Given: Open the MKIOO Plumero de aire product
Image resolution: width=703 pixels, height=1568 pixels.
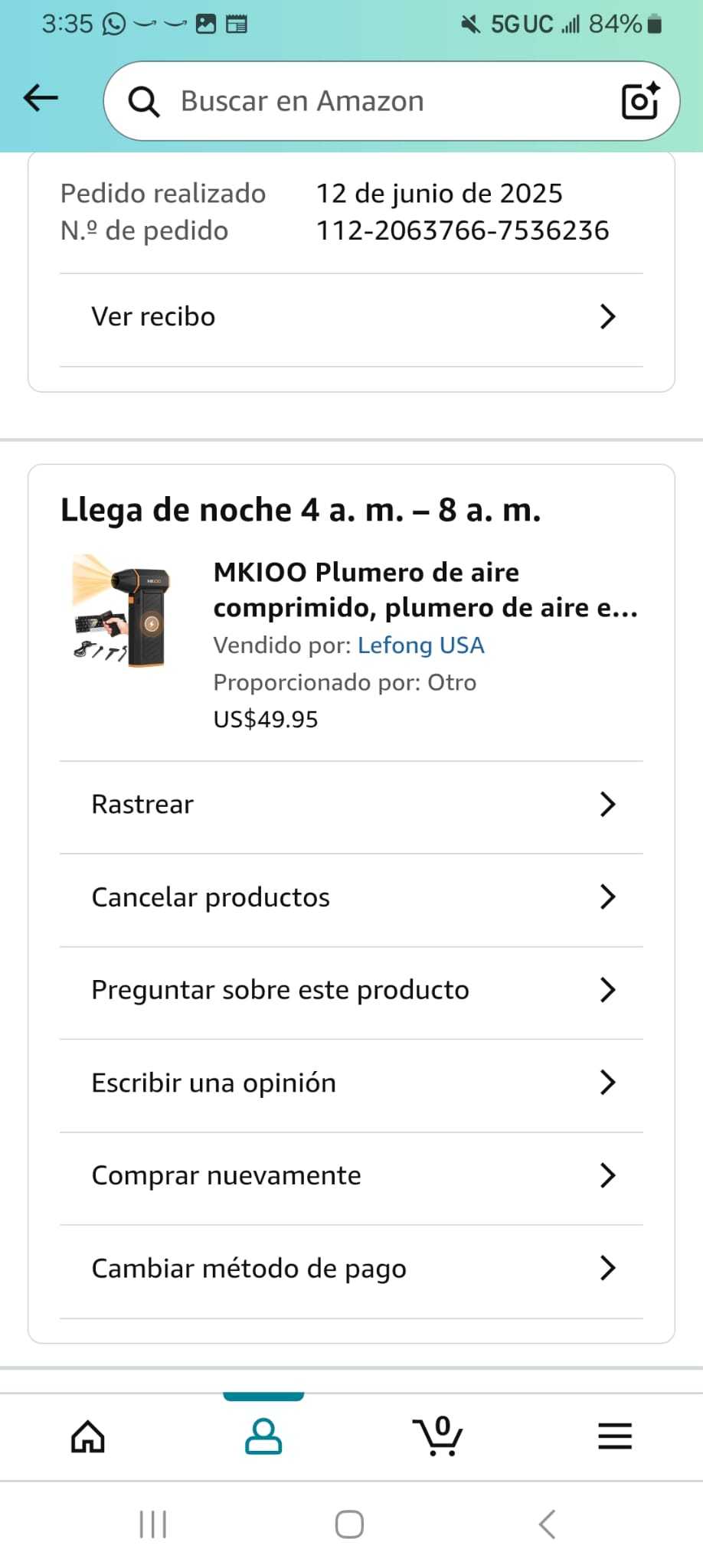Looking at the screenshot, I should 425,590.
